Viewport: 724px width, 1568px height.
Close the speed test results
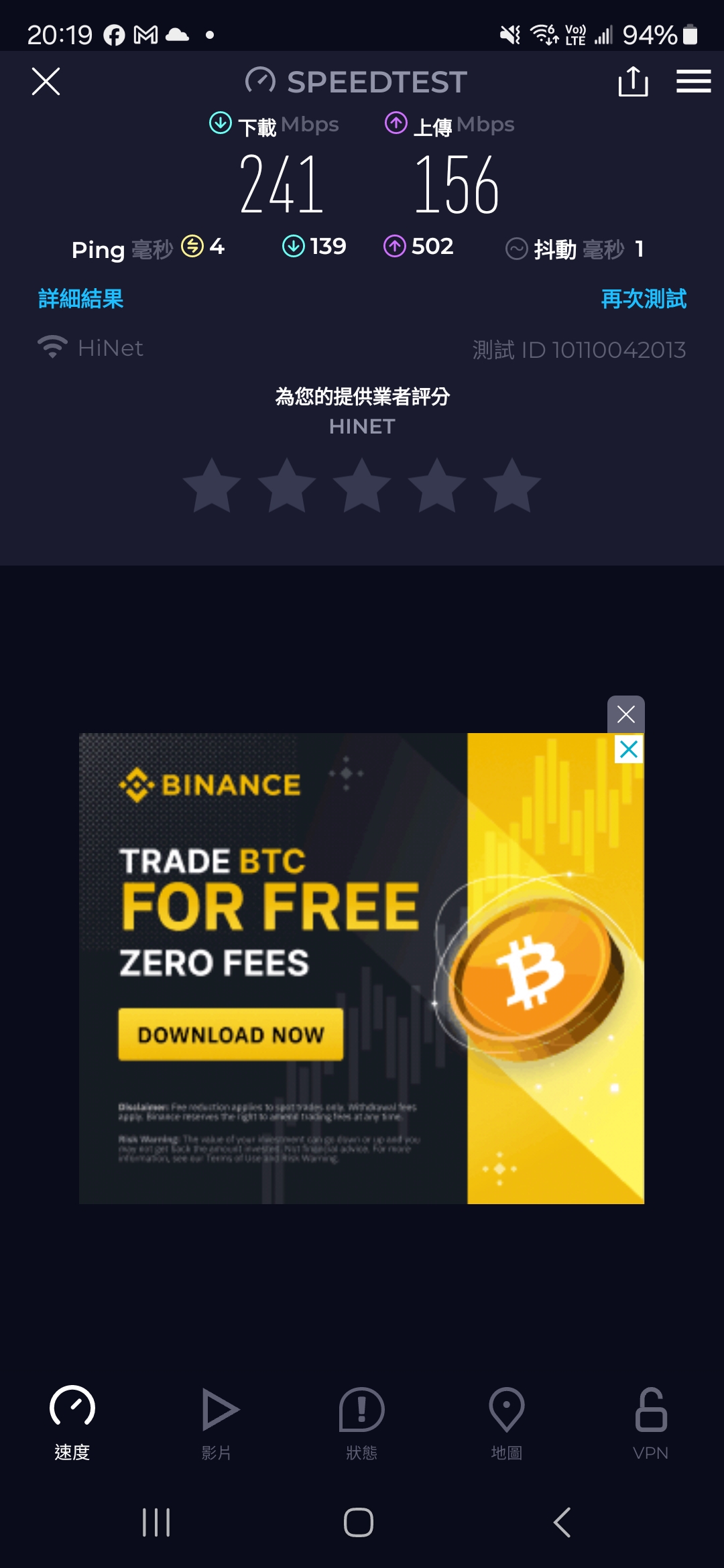(46, 82)
